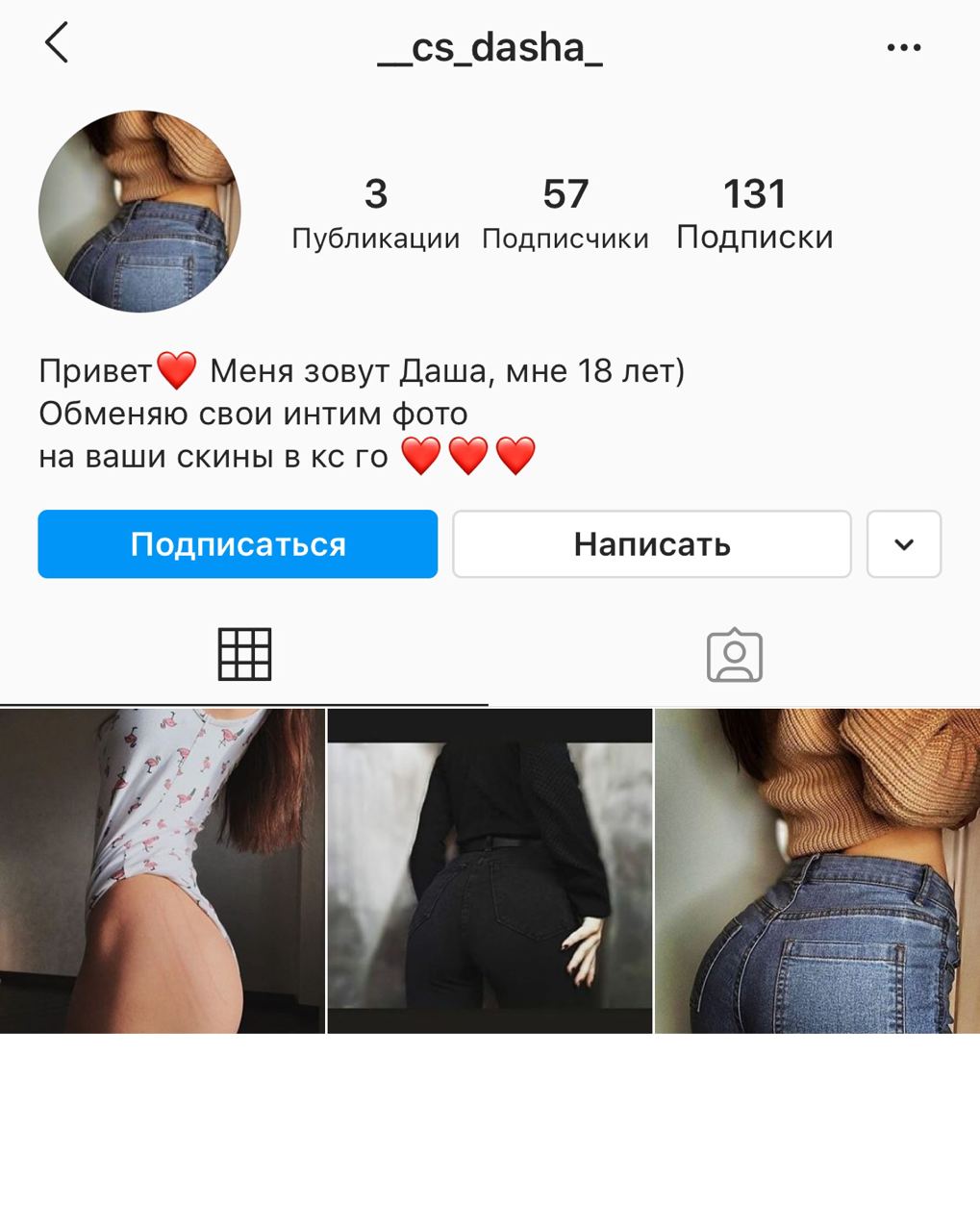Open the three-dot options menu
Viewport: 980px width, 1231px height.
903,47
